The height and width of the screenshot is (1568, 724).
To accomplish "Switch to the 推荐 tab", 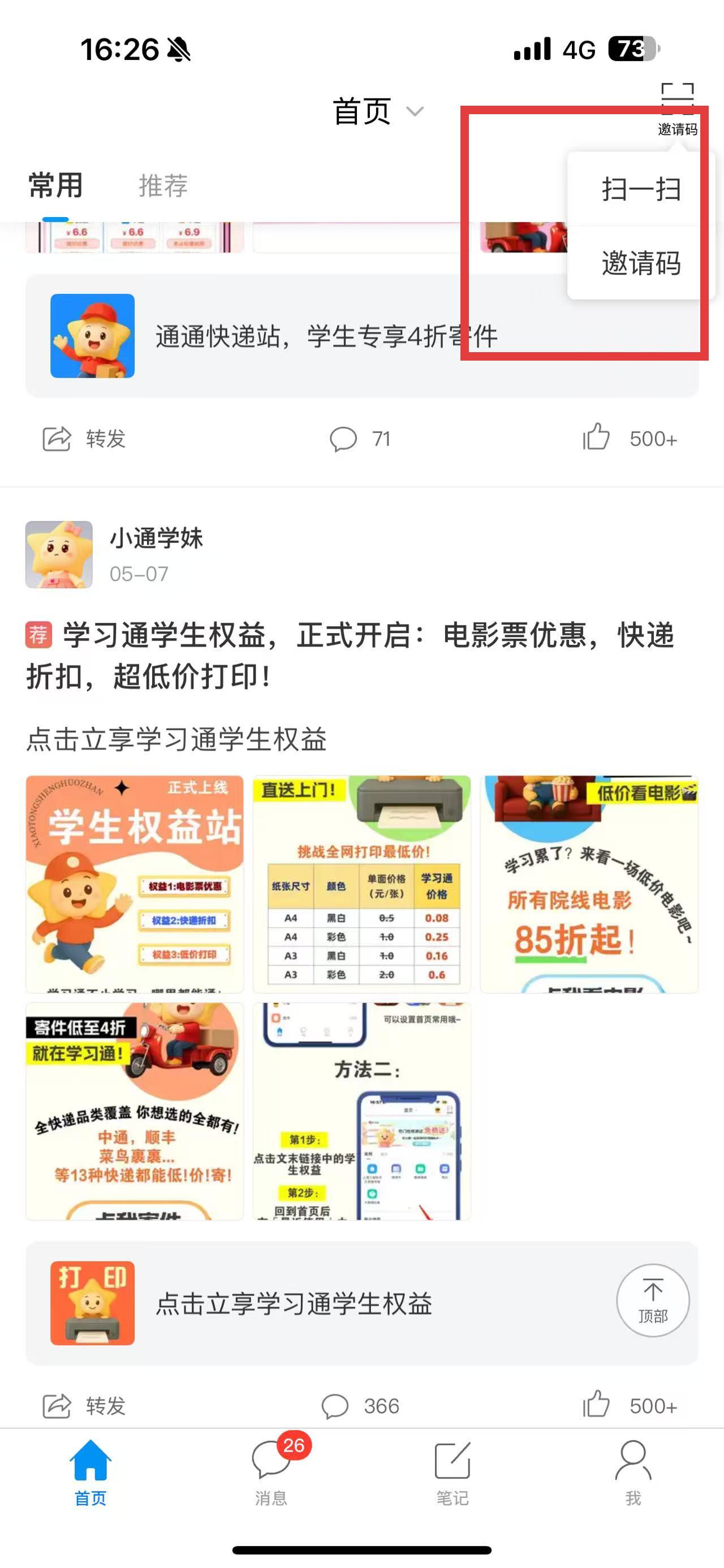I will point(162,185).
